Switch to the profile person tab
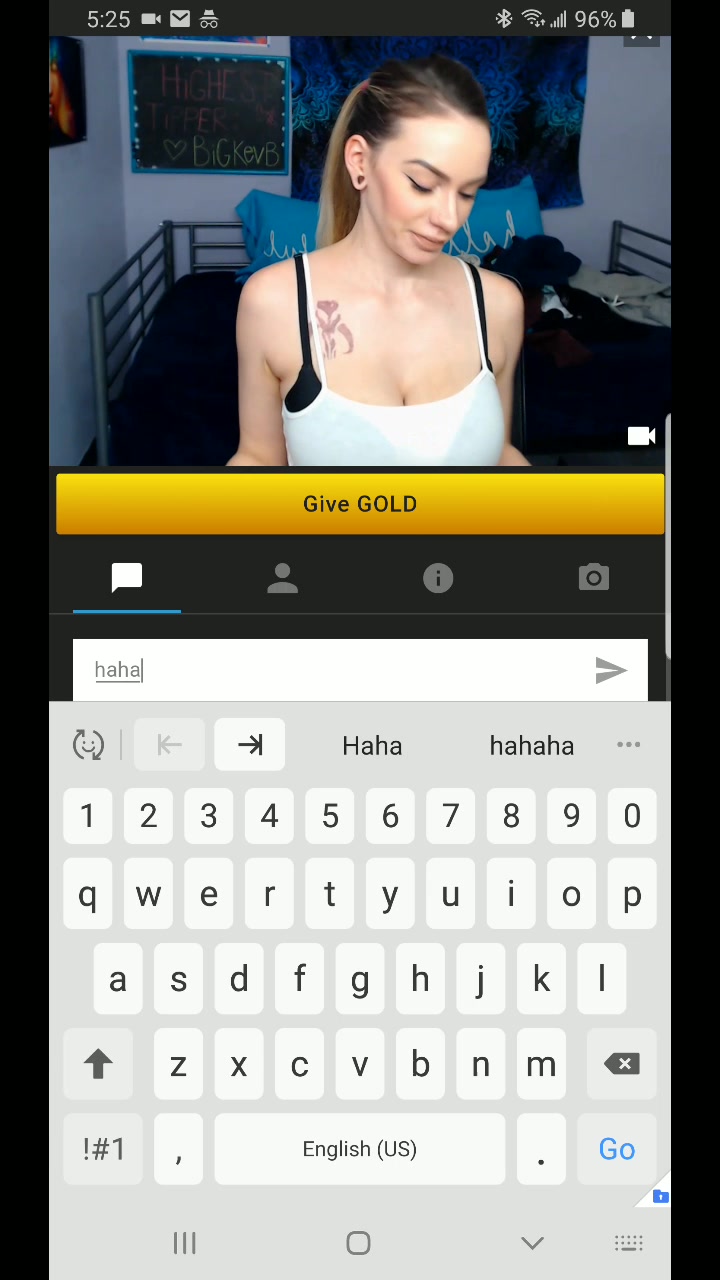 click(283, 578)
